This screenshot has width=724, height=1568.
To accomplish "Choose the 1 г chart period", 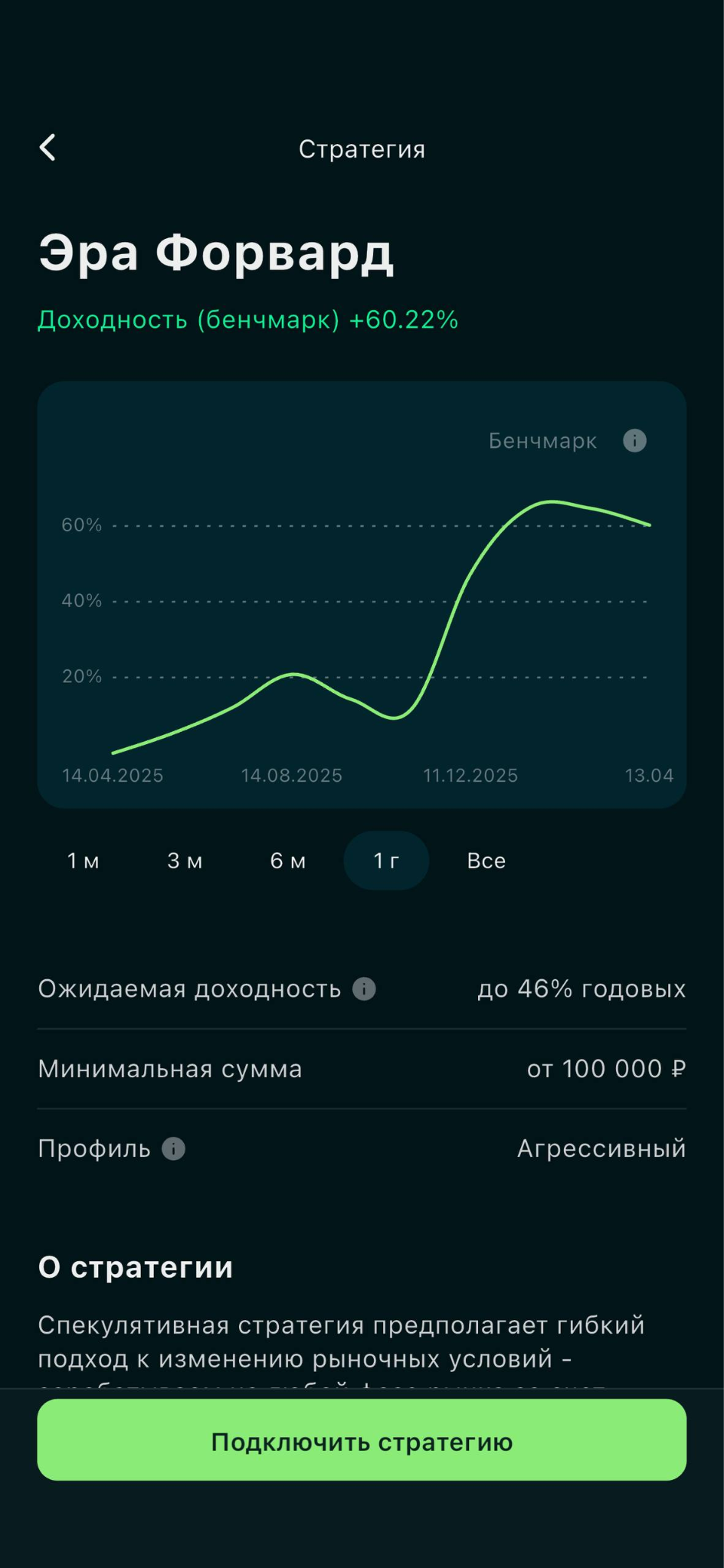I will coord(386,861).
